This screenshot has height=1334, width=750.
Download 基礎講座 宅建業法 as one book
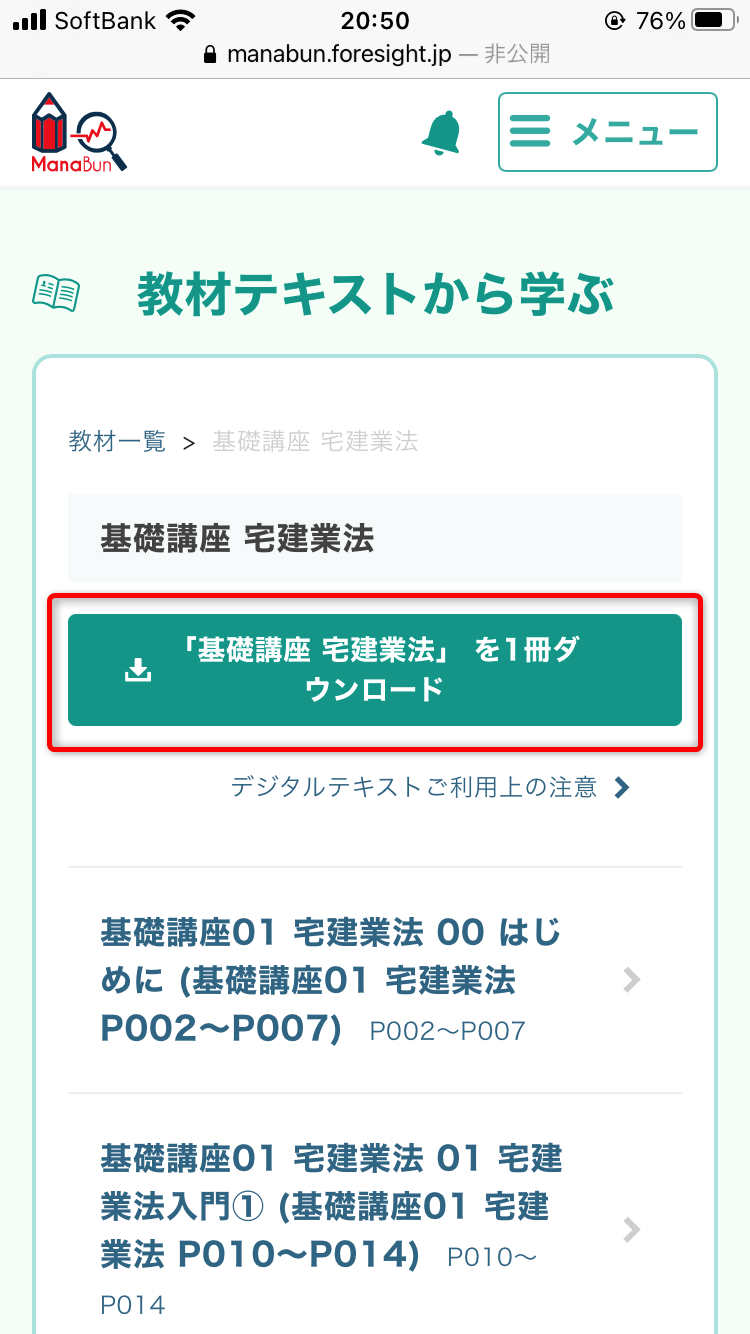coord(375,670)
